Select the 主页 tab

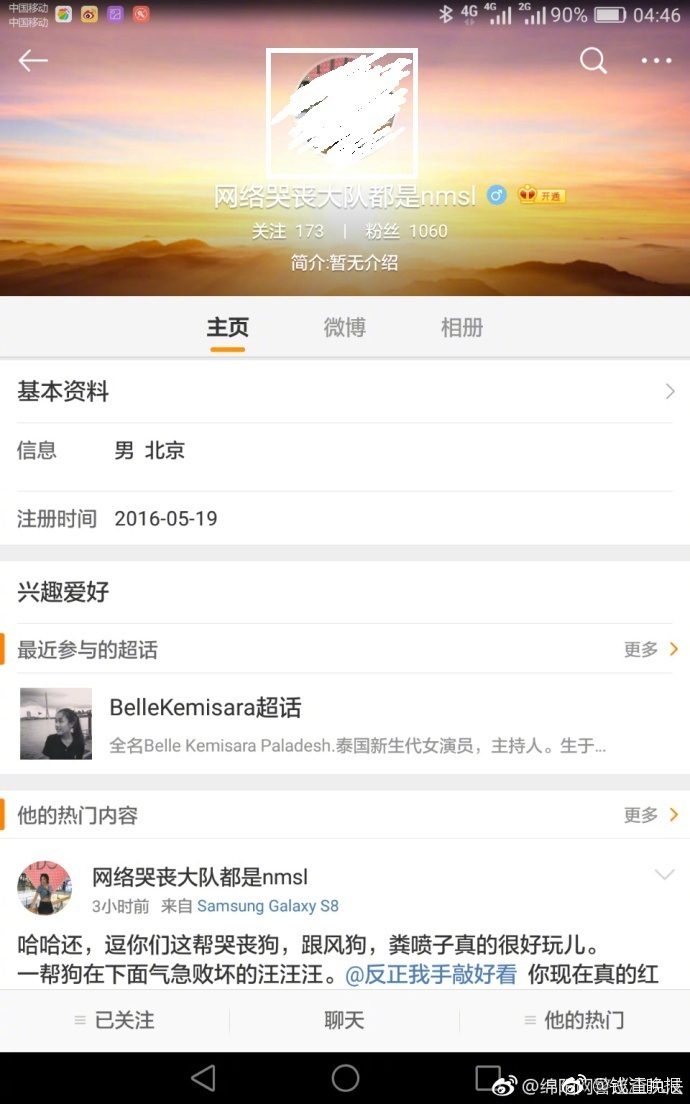[228, 328]
